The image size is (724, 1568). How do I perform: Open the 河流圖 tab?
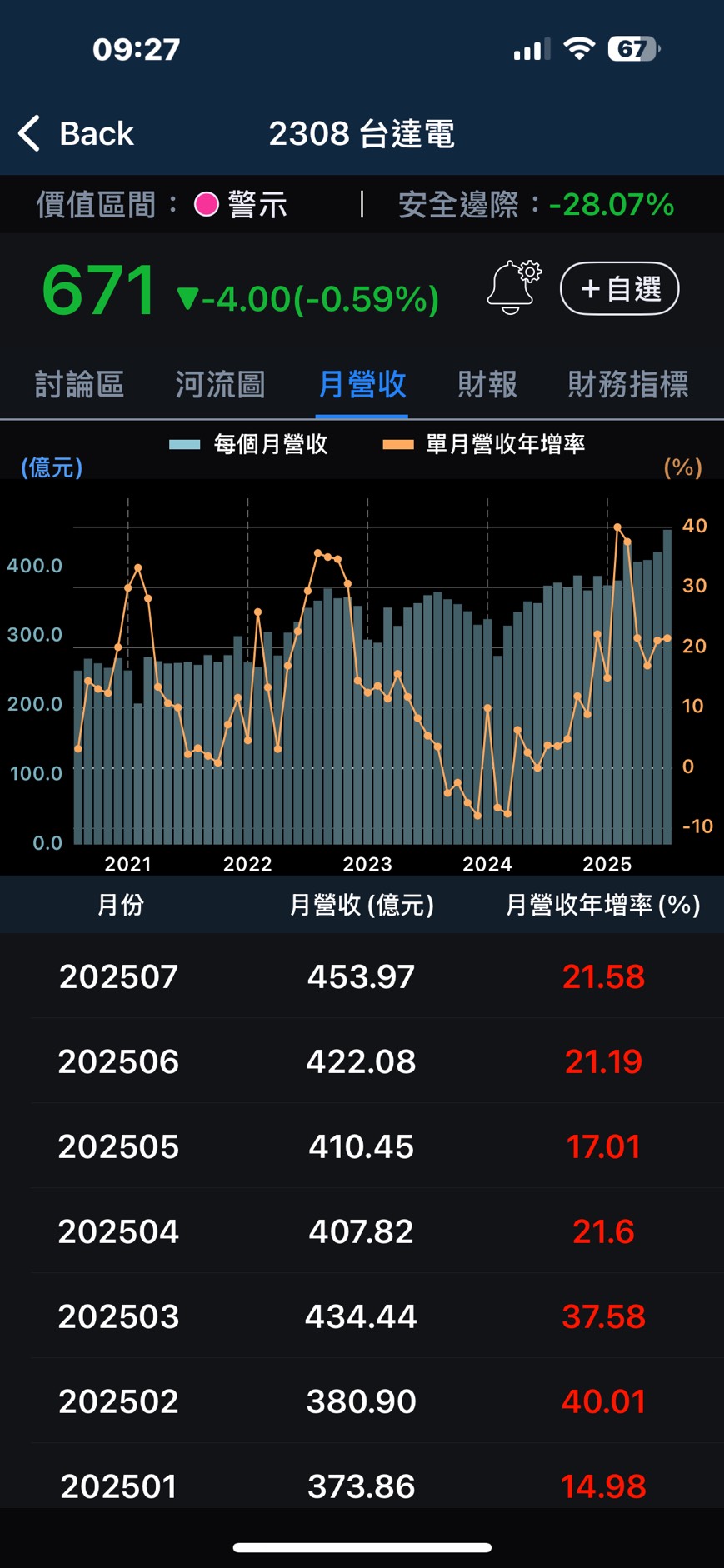(220, 384)
